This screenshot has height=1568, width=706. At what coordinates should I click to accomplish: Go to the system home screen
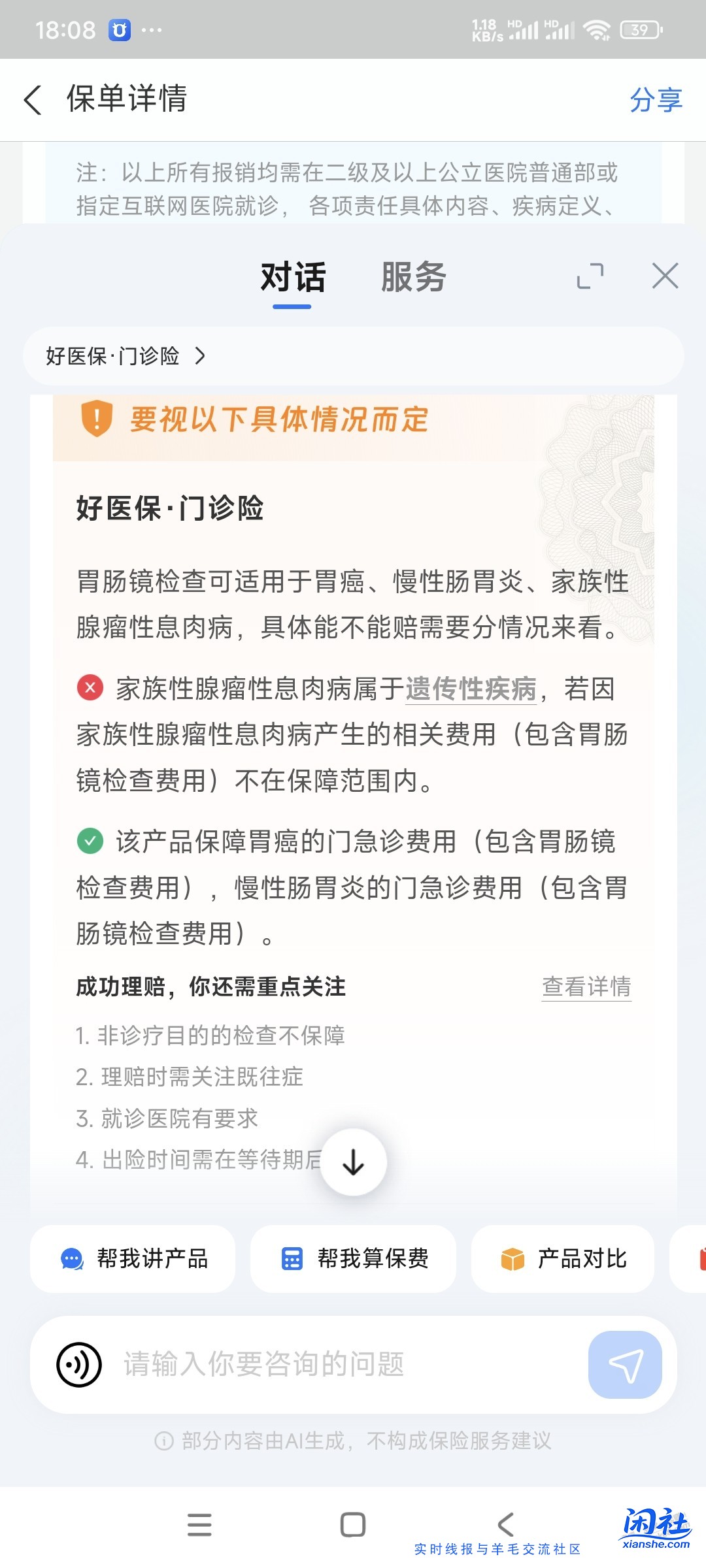353,1525
